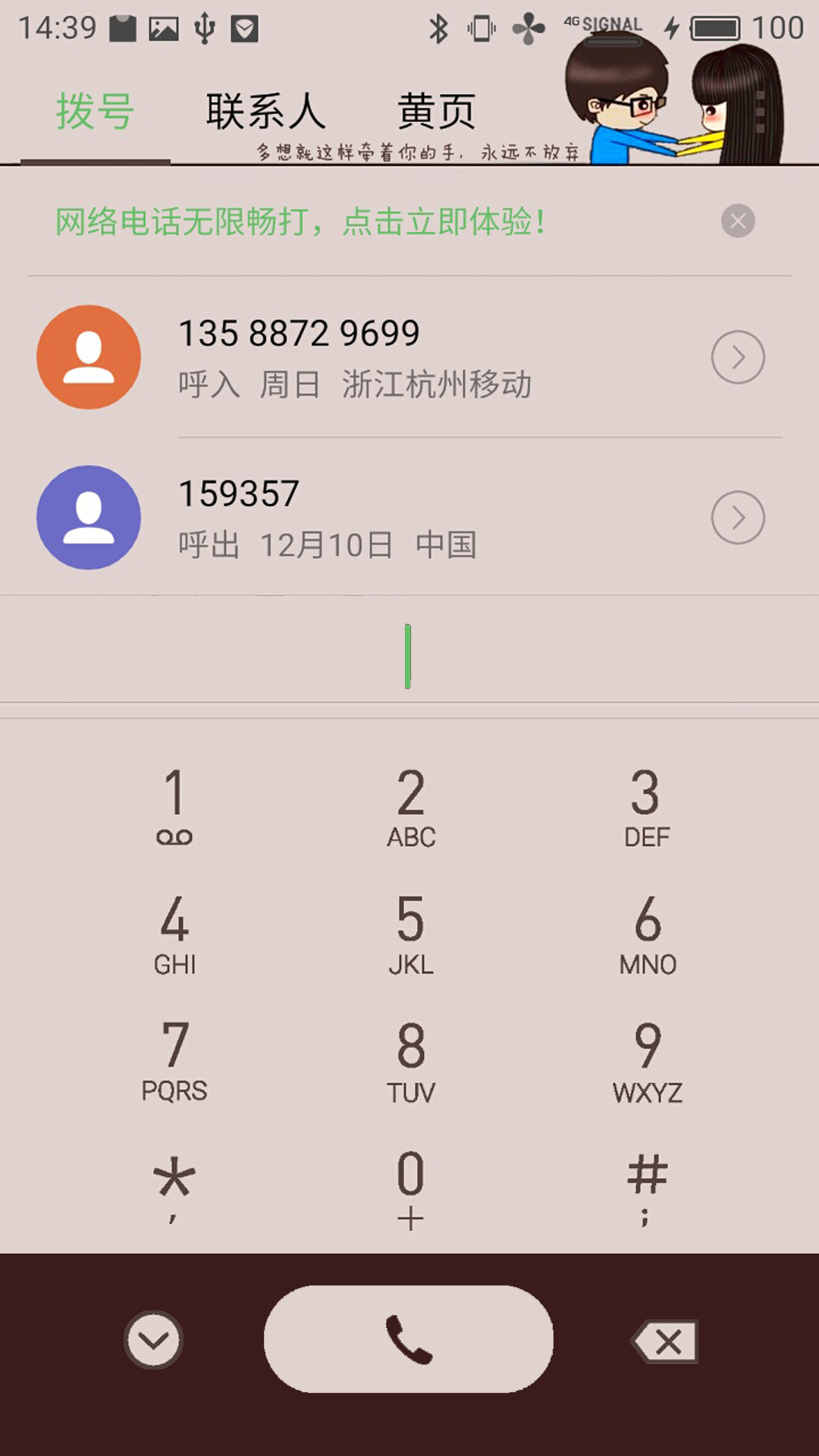The width and height of the screenshot is (819, 1456).
Task: Tap the 7 PQRS key
Action: tap(174, 1061)
